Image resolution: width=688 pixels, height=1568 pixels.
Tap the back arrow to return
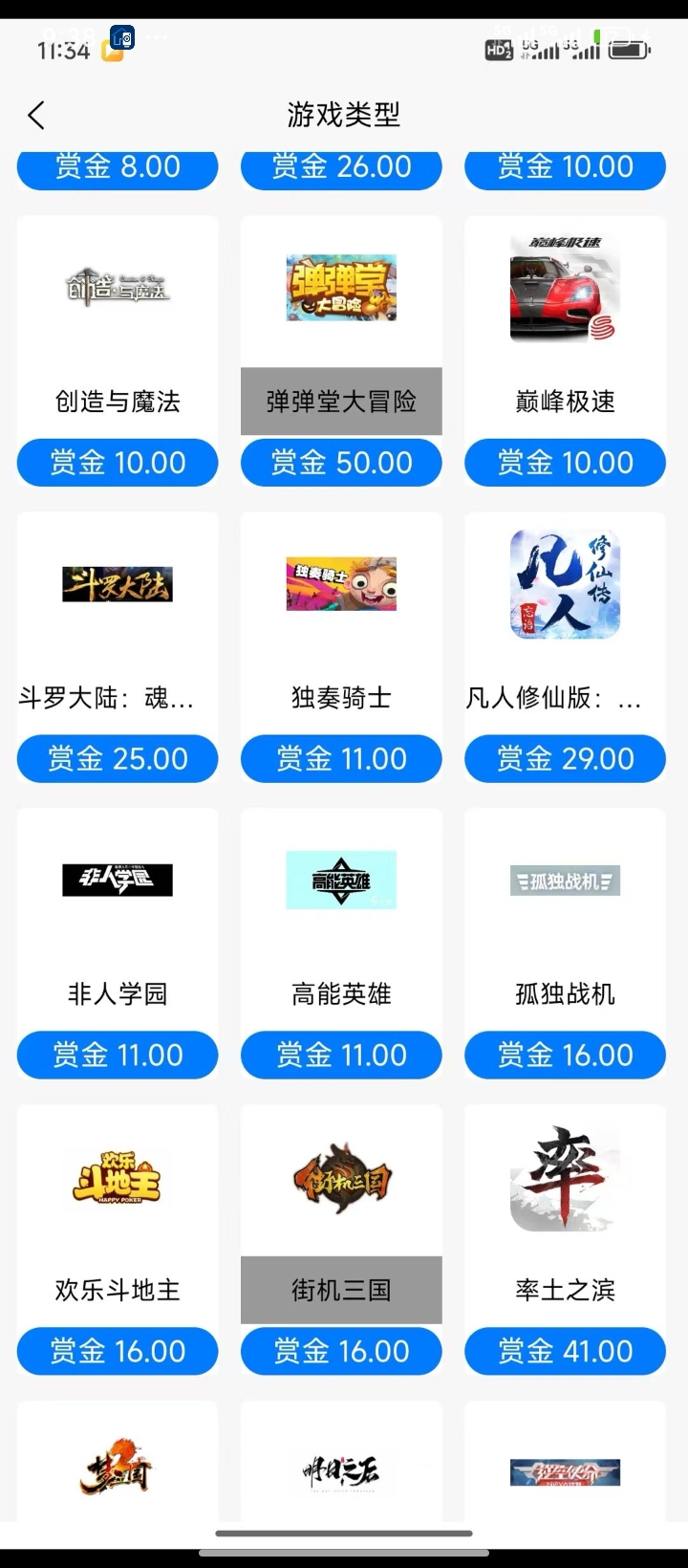pos(35,115)
